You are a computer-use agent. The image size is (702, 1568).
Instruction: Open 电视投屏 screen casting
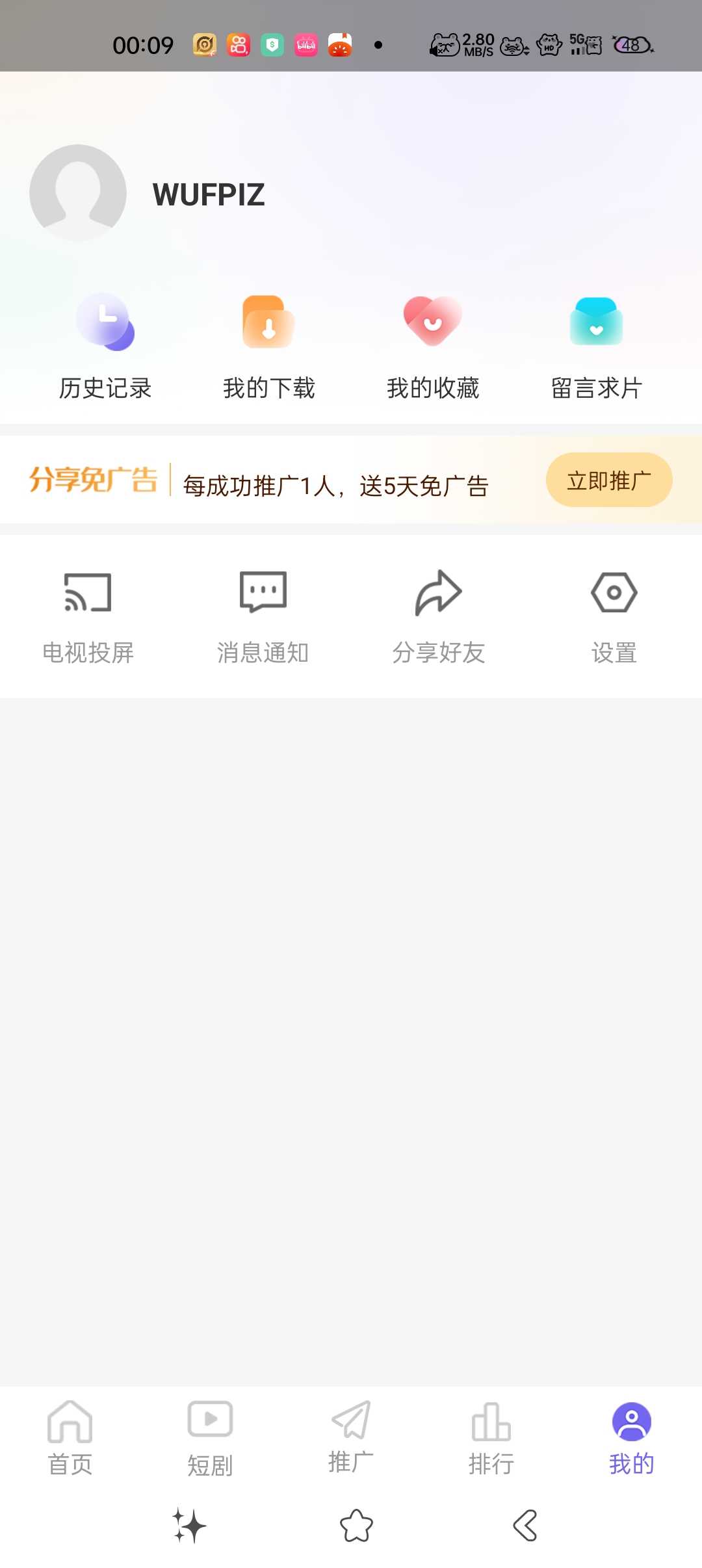tap(88, 616)
